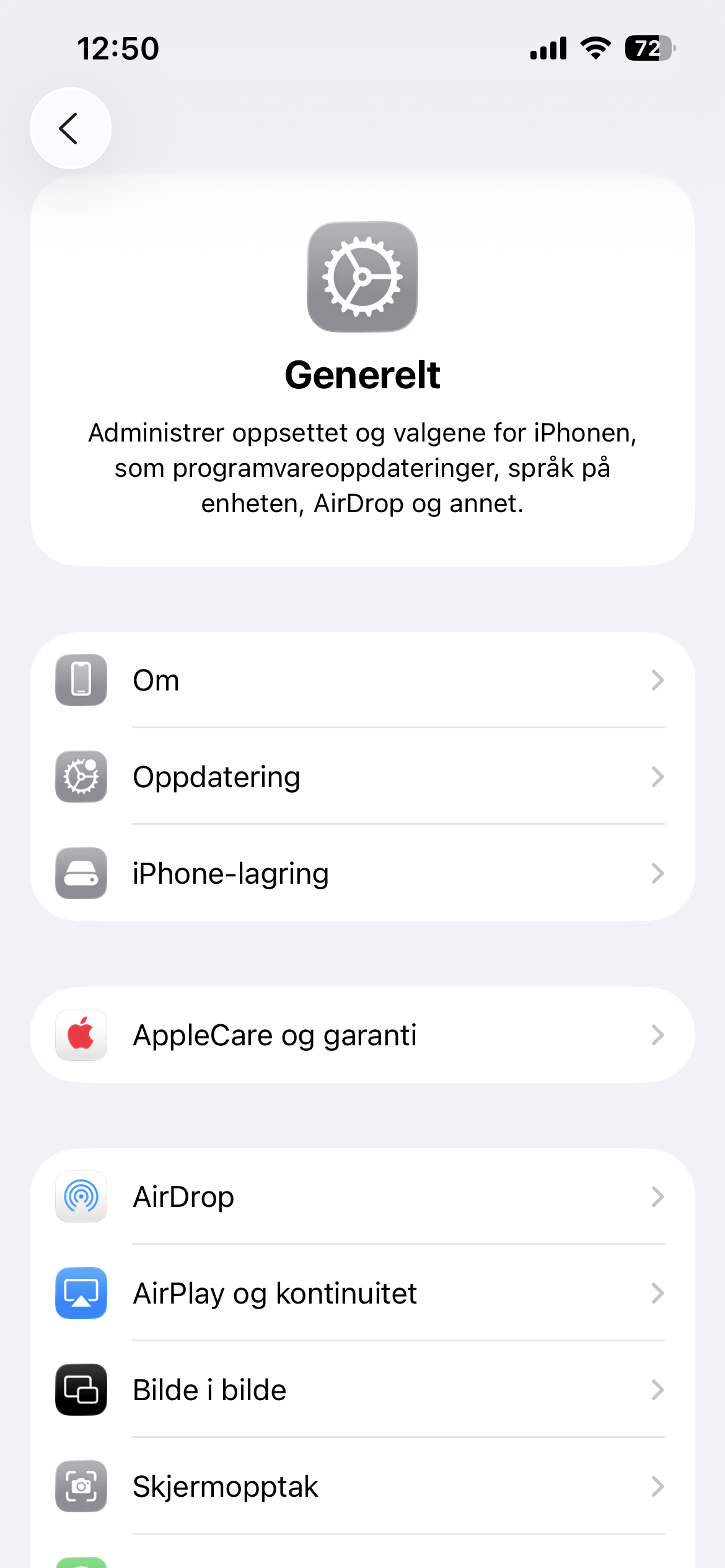Open Bilde i bilde settings
The width and height of the screenshot is (725, 1568).
tap(362, 1390)
